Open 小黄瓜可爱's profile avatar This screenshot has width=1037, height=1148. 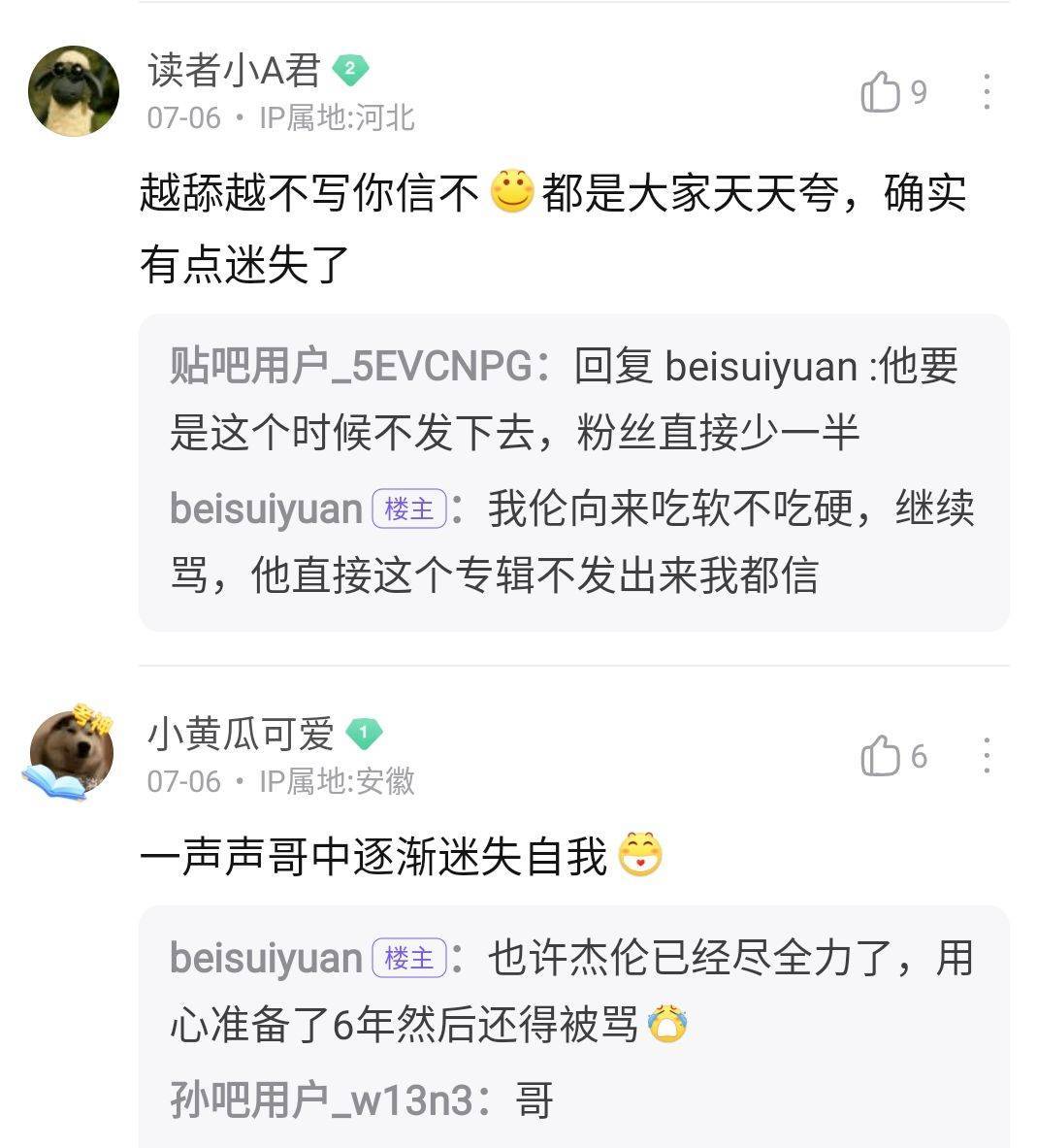[72, 754]
